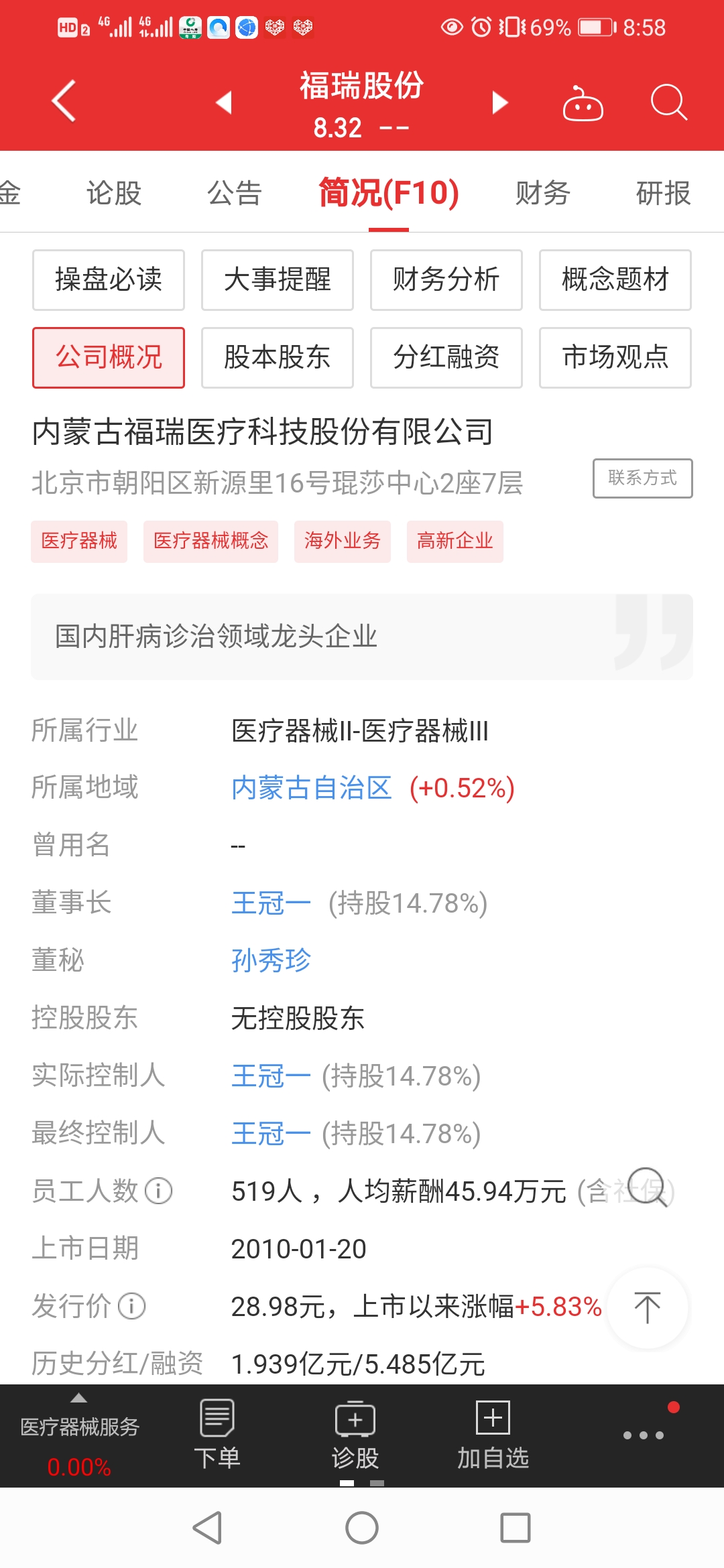Open the 内蒙古自治区 region link

coord(311,788)
